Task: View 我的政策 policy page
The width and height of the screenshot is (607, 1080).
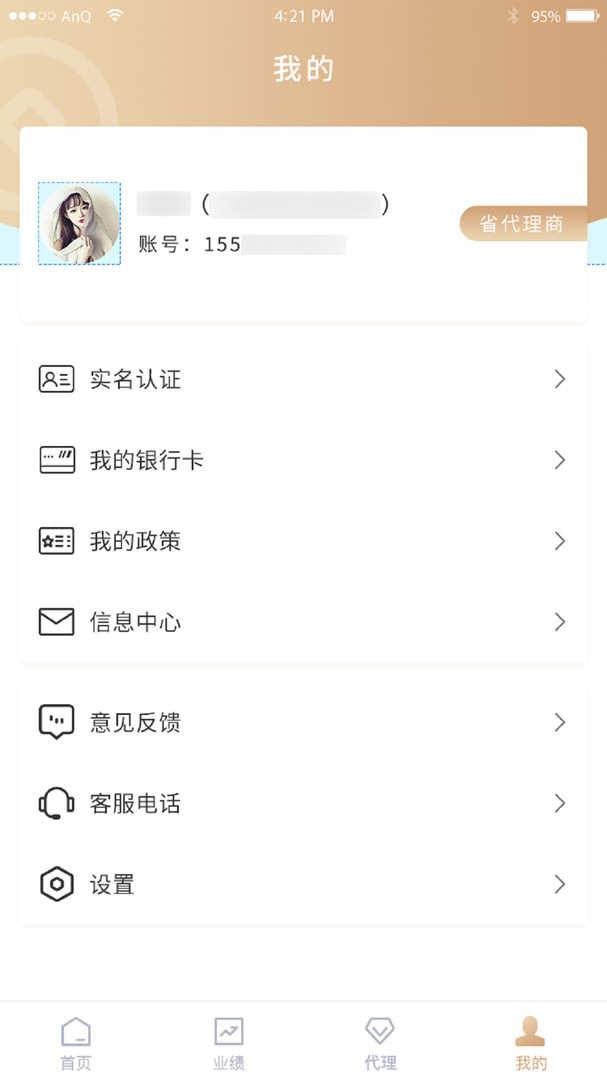Action: point(302,542)
